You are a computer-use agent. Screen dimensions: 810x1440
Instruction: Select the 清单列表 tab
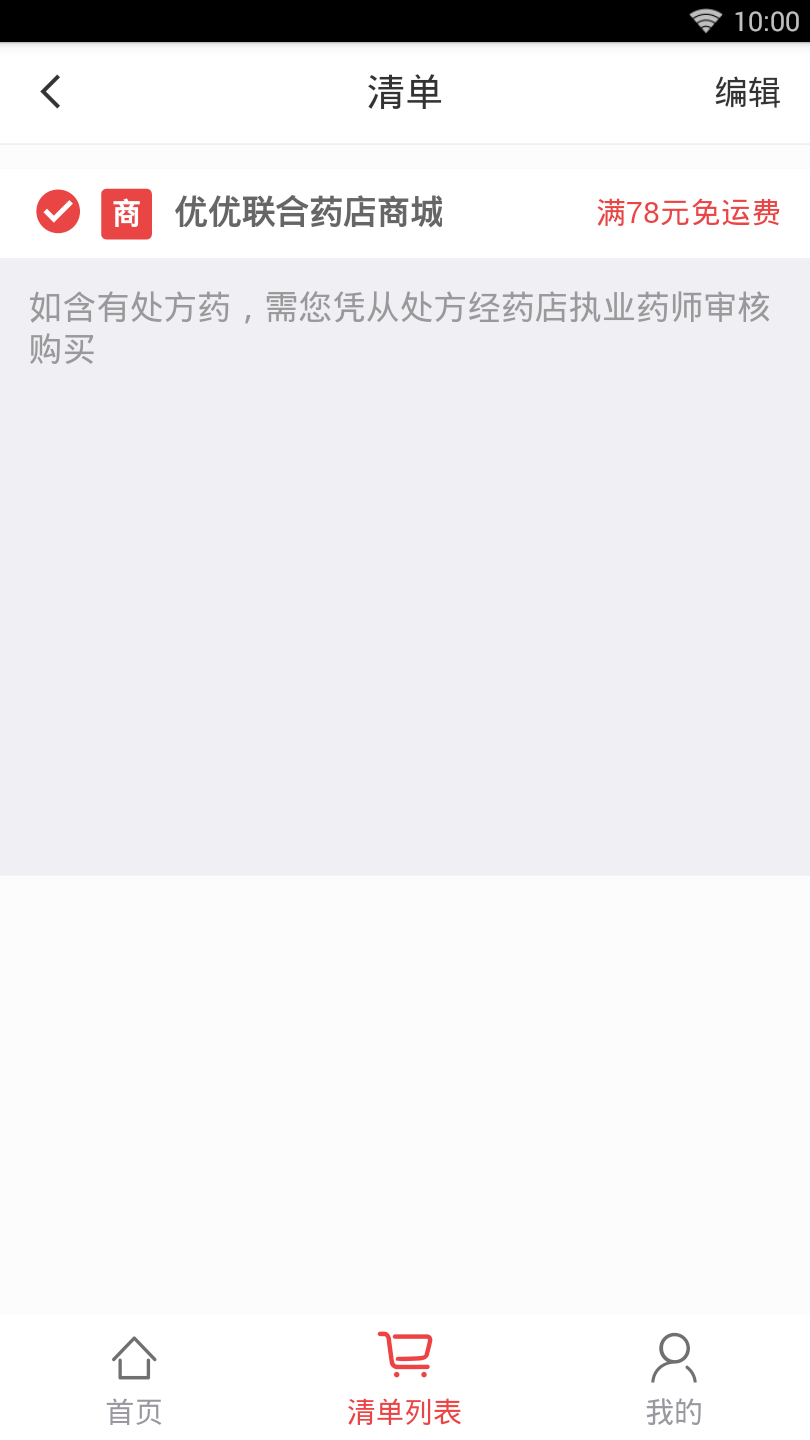tap(404, 1380)
